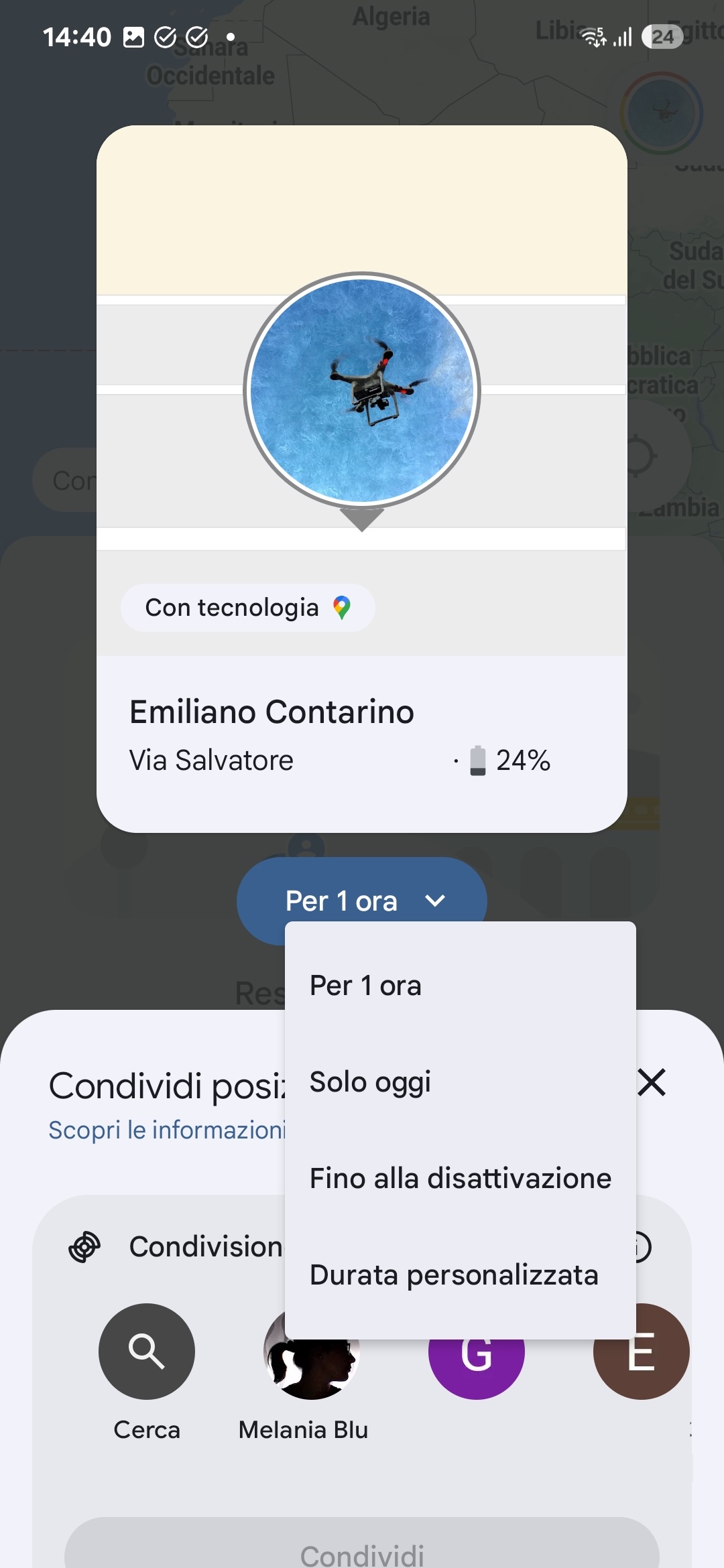The height and width of the screenshot is (1568, 724).
Task: Tap the Google Maps pin in the Con tecnologia badge
Action: [342, 608]
